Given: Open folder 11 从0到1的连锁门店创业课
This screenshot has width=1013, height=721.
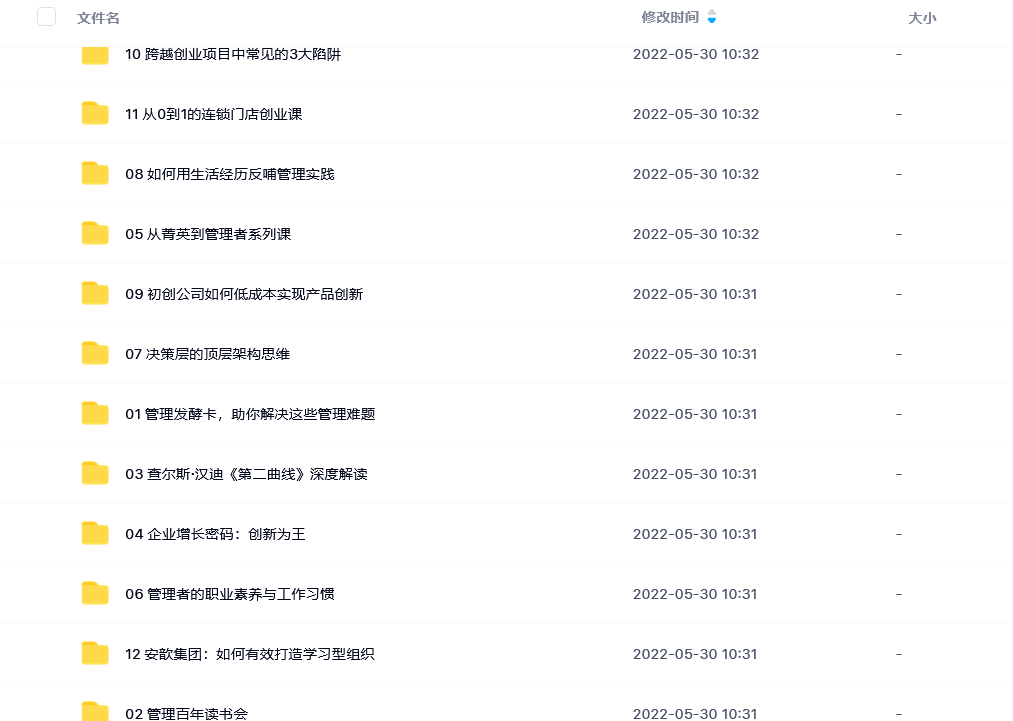Looking at the screenshot, I should pyautogui.click(x=213, y=114).
